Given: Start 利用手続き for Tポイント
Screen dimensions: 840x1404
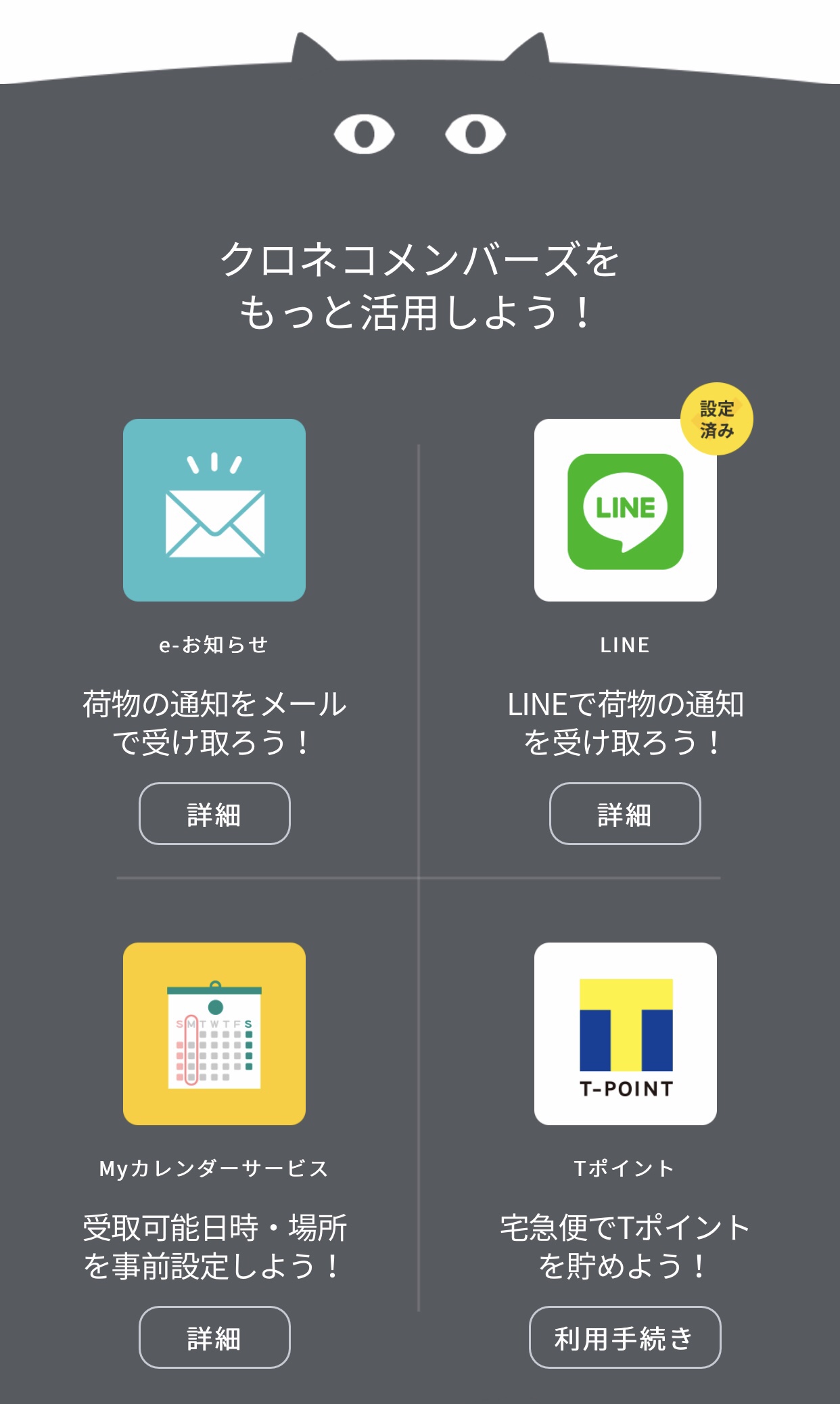Looking at the screenshot, I should click(625, 1337).
